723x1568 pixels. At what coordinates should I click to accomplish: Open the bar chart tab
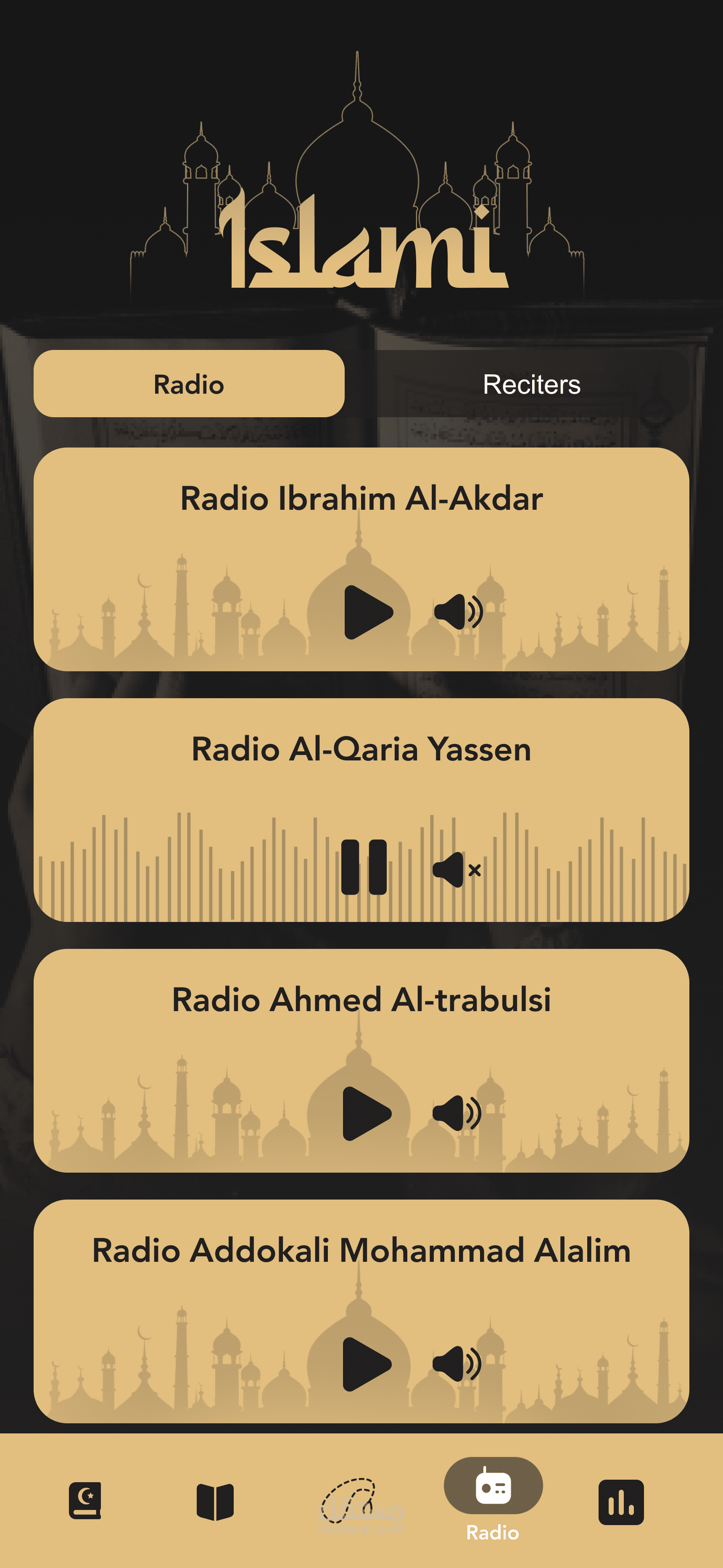[621, 1502]
